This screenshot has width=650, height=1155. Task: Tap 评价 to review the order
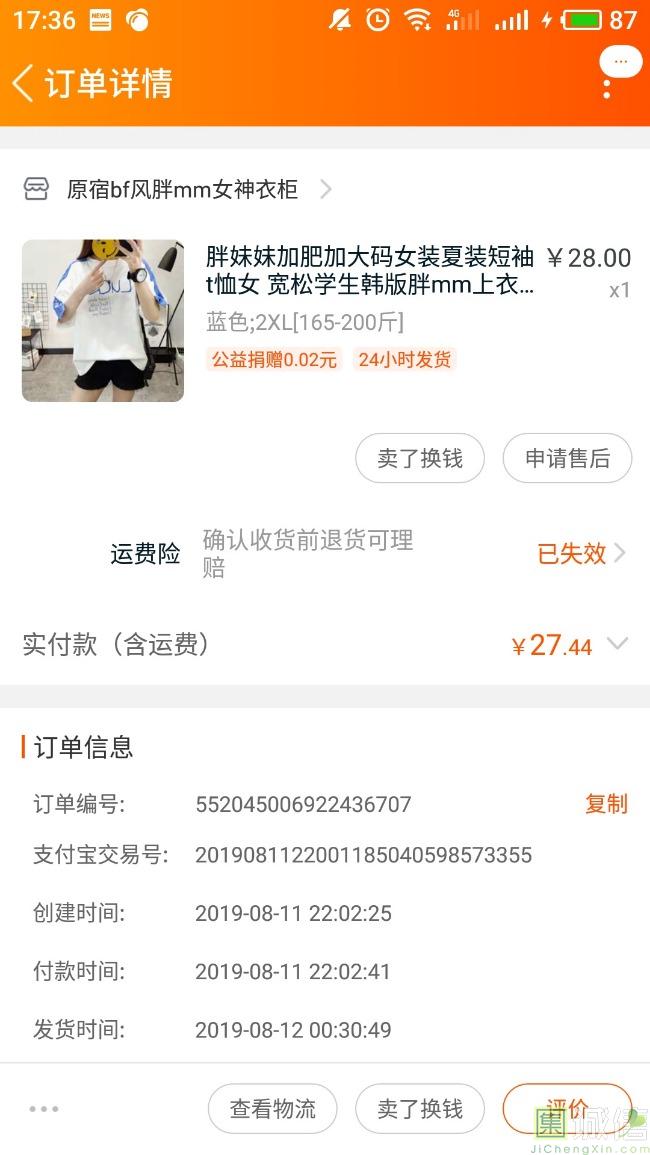point(567,1109)
